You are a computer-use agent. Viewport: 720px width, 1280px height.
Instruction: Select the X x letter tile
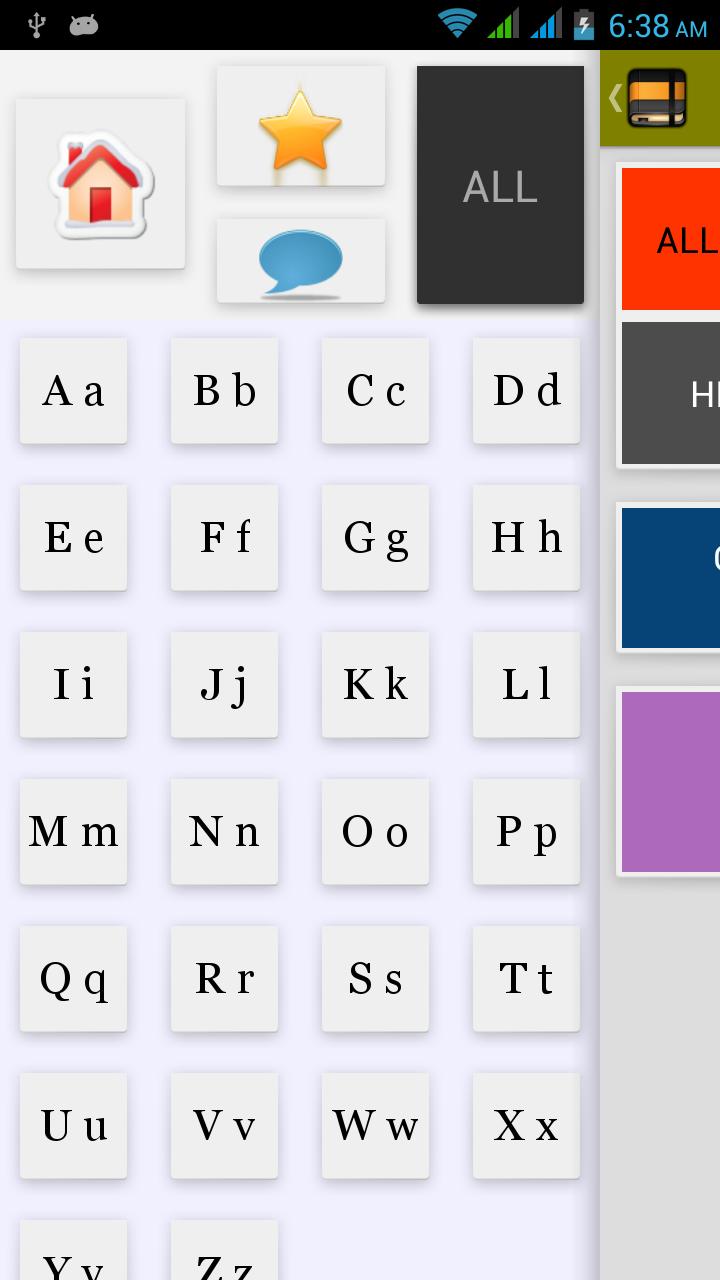(x=527, y=1125)
